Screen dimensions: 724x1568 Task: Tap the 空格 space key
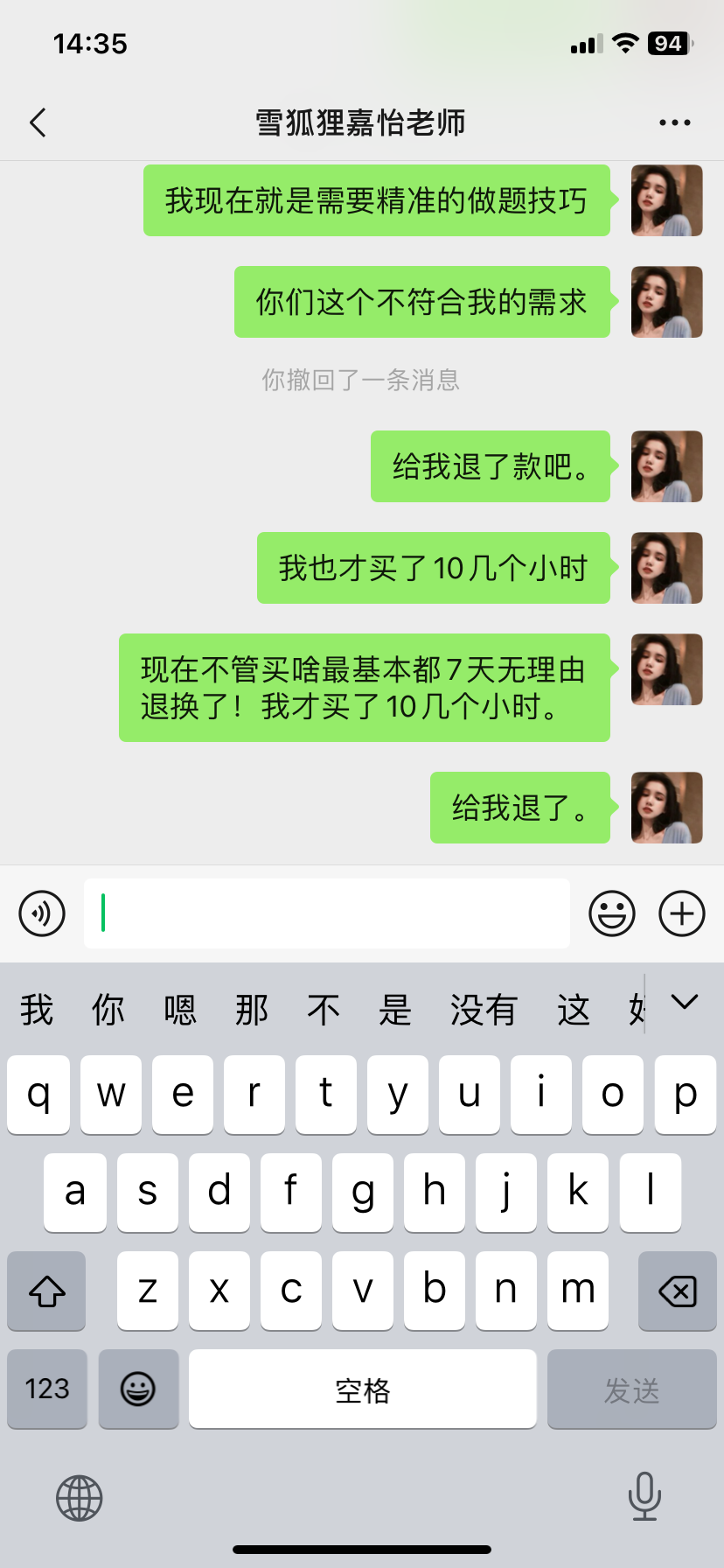tap(362, 1389)
